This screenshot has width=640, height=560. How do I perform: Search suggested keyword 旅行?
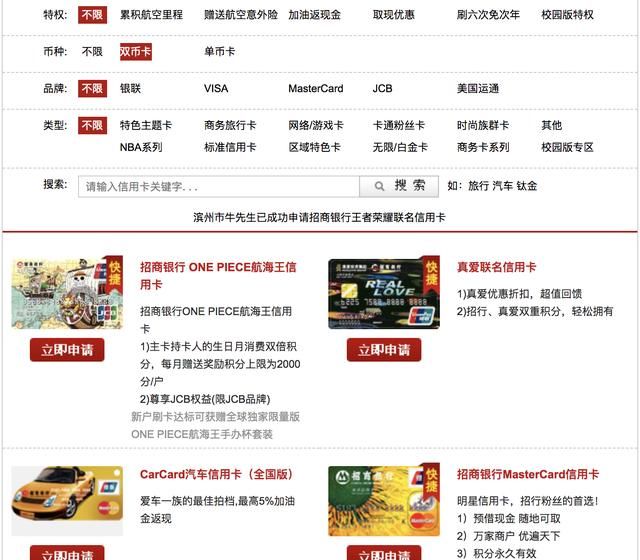point(478,186)
